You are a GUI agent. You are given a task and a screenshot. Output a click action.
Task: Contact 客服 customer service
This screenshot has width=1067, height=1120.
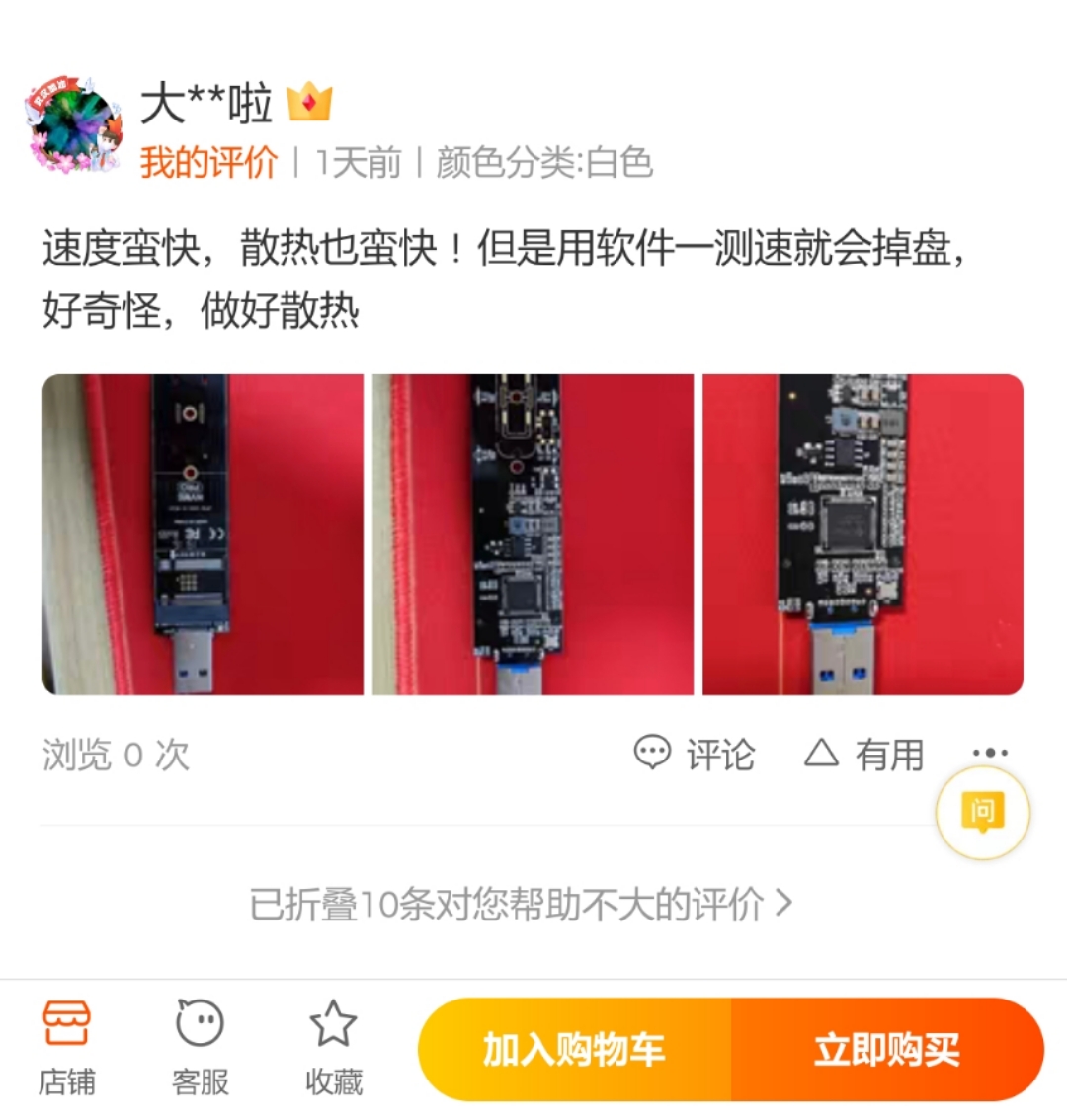click(201, 1048)
